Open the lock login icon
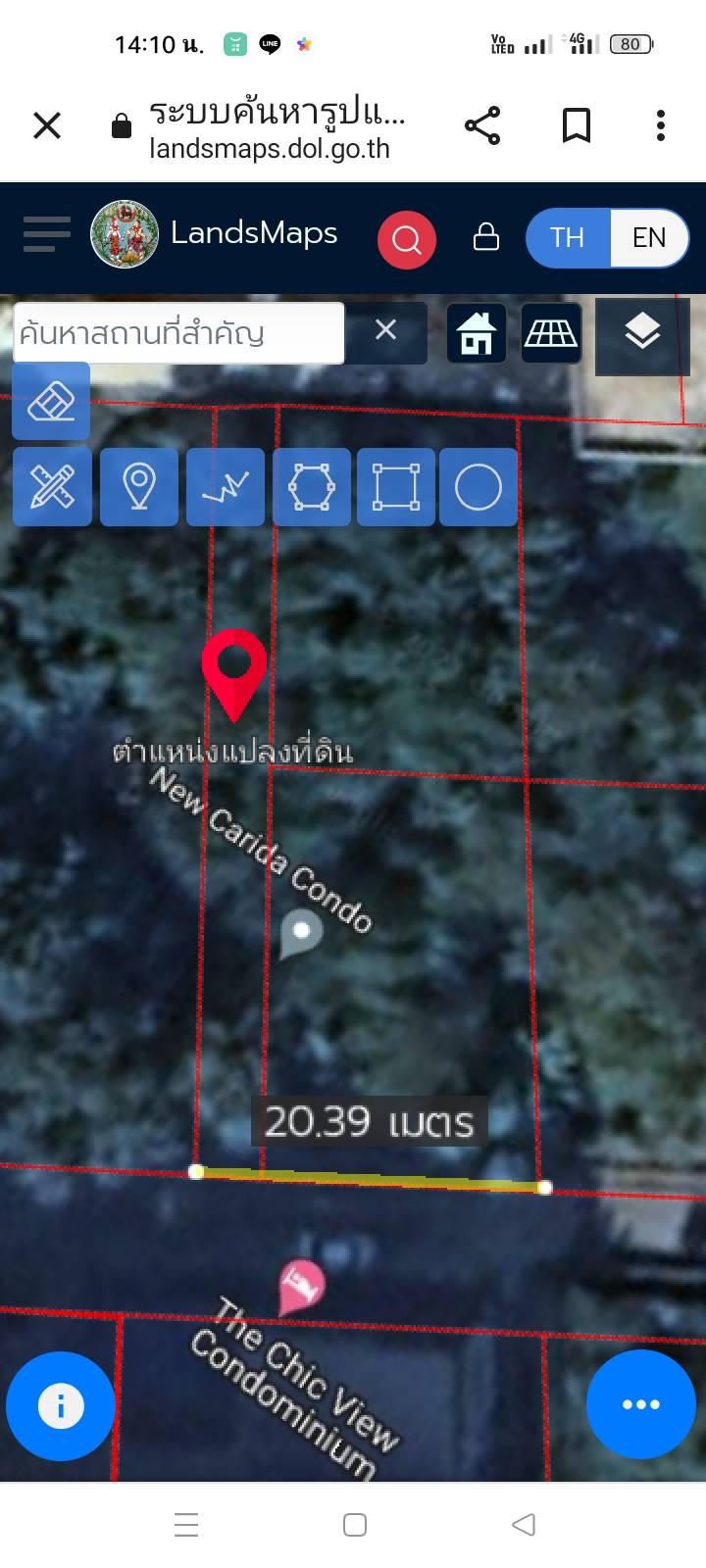The width and height of the screenshot is (706, 1568). pyautogui.click(x=486, y=236)
